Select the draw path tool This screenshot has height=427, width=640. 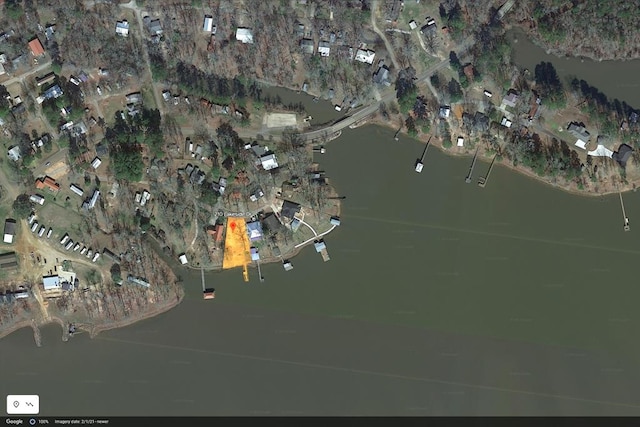coord(30,404)
